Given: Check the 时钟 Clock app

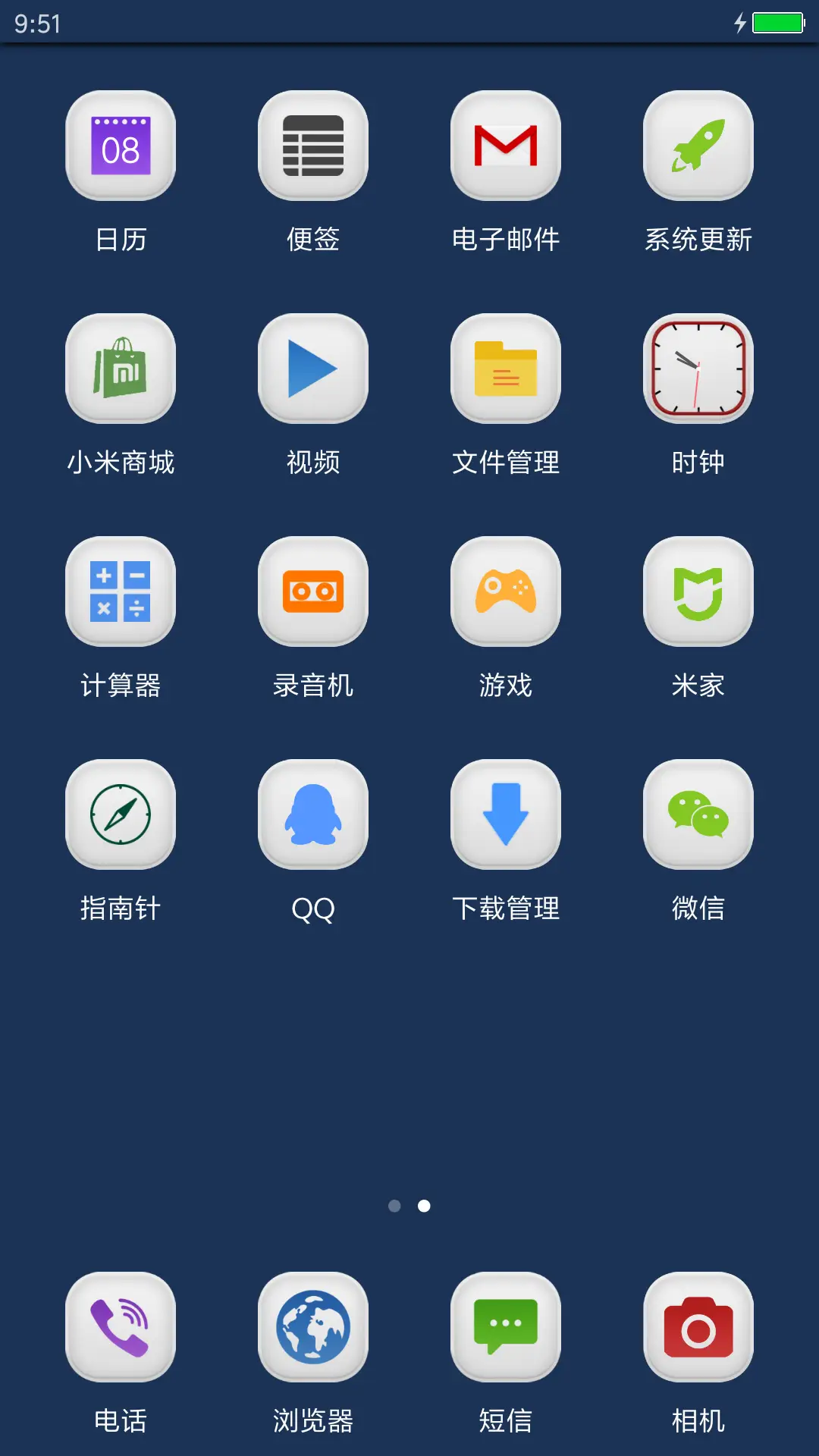Looking at the screenshot, I should pyautogui.click(x=698, y=369).
